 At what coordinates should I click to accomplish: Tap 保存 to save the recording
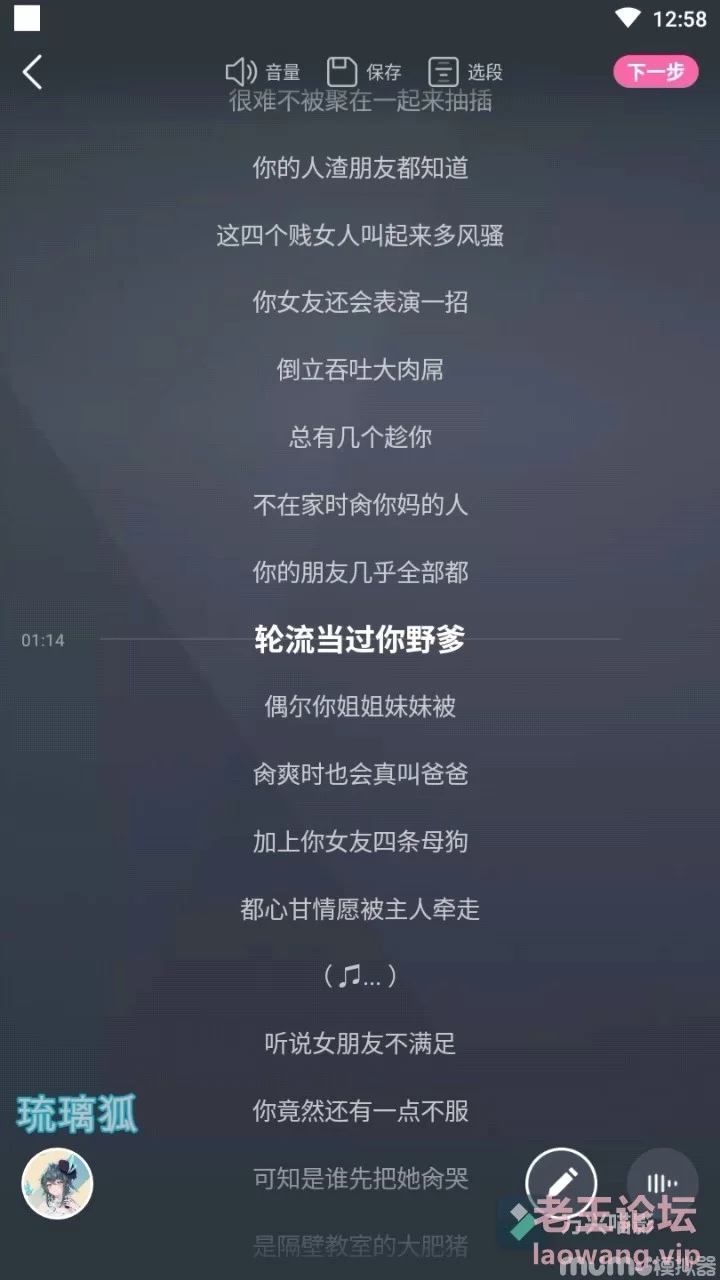[364, 72]
